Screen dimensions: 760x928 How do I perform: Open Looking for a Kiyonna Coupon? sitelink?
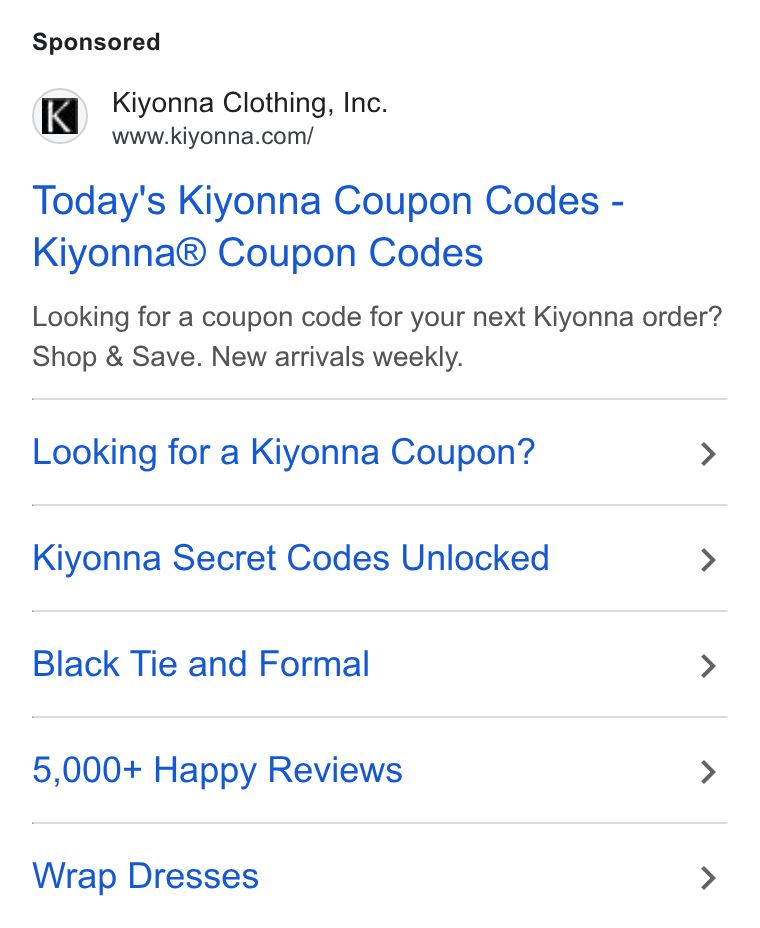(379, 453)
